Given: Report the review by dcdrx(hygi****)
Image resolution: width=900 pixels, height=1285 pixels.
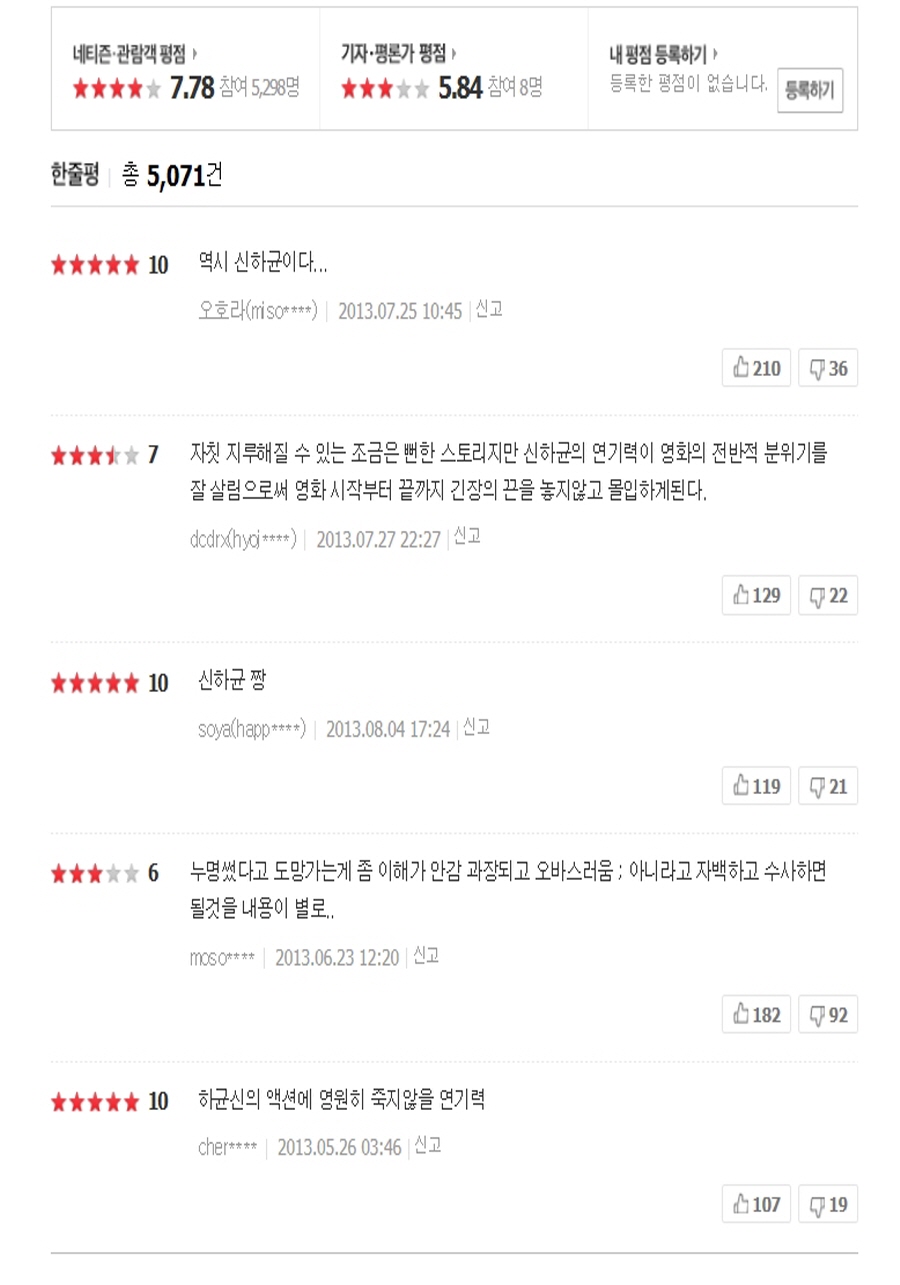Looking at the screenshot, I should click(467, 537).
